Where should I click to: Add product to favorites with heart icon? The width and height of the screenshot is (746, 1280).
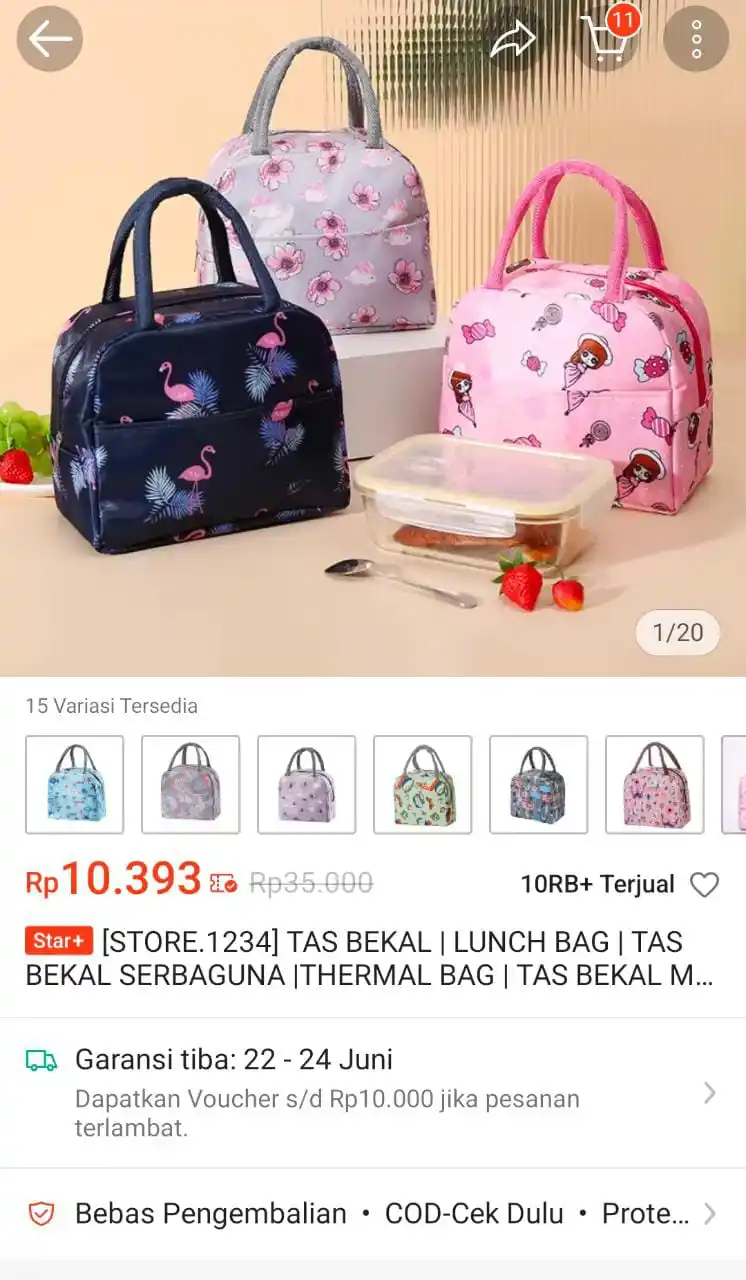point(705,884)
